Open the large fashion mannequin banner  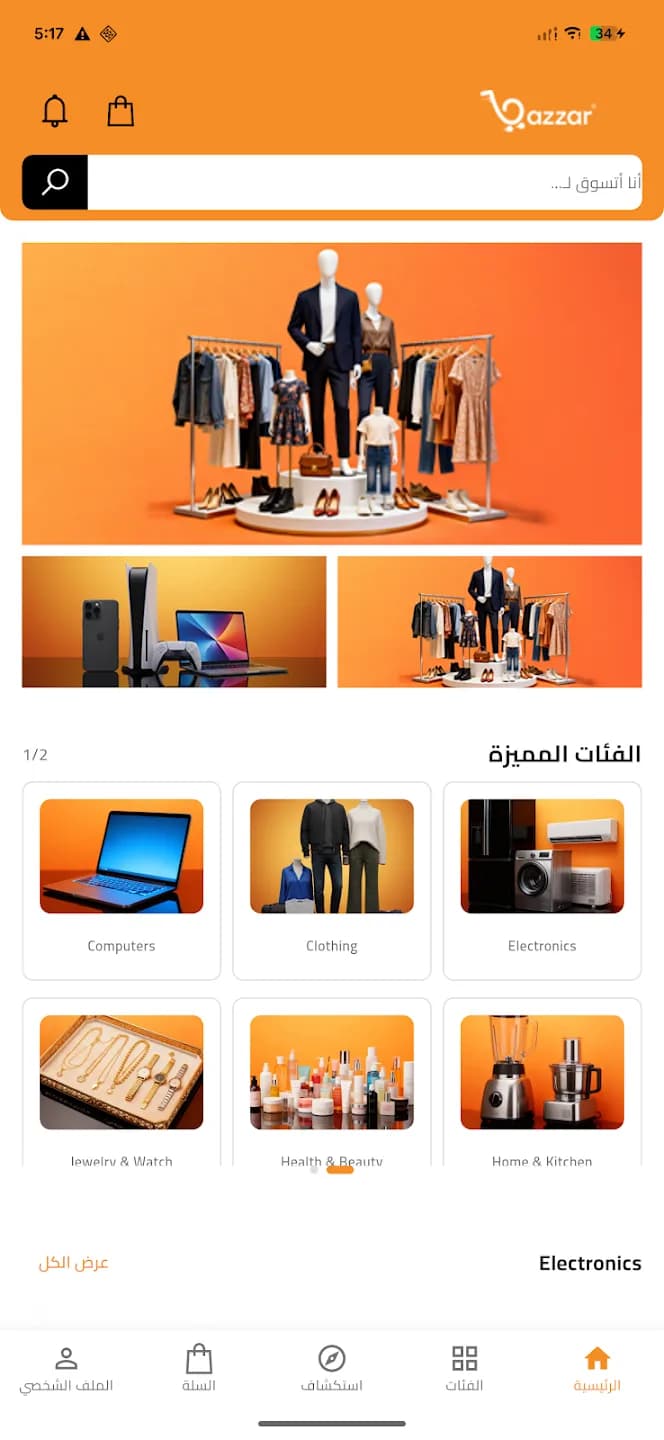[x=332, y=393]
